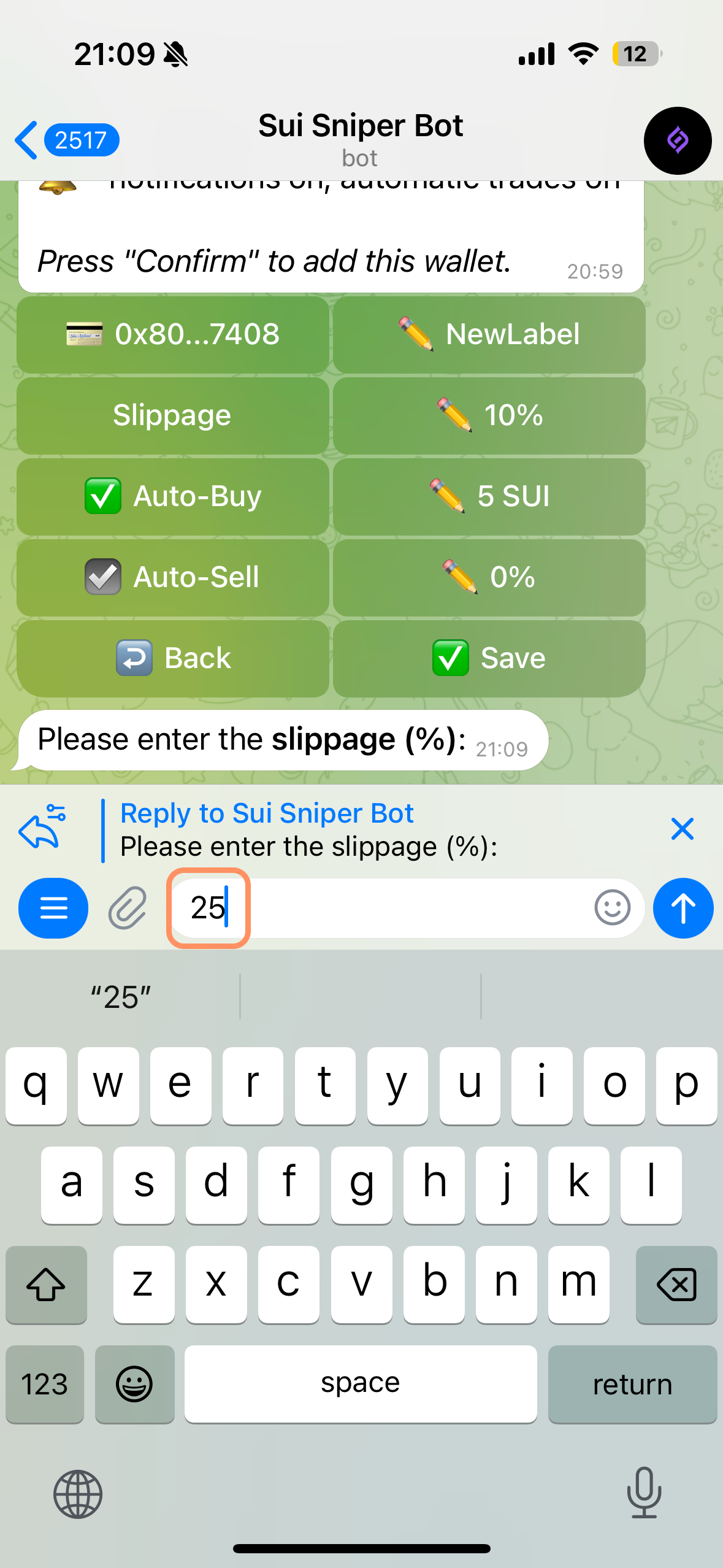The image size is (723, 1568).
Task: Go back to the chat list
Action: [x=65, y=140]
